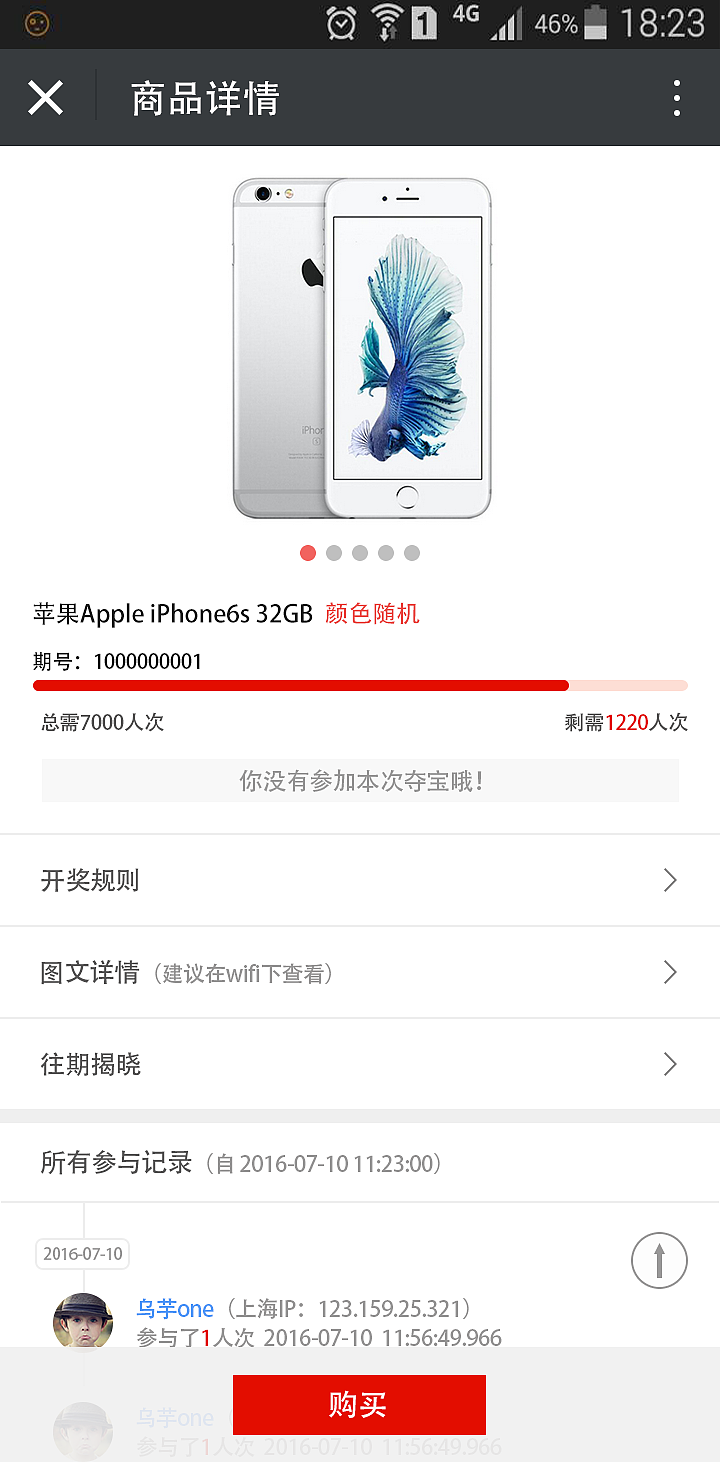The image size is (720, 1462).
Task: Jump back to top with the arrow button
Action: point(659,1260)
